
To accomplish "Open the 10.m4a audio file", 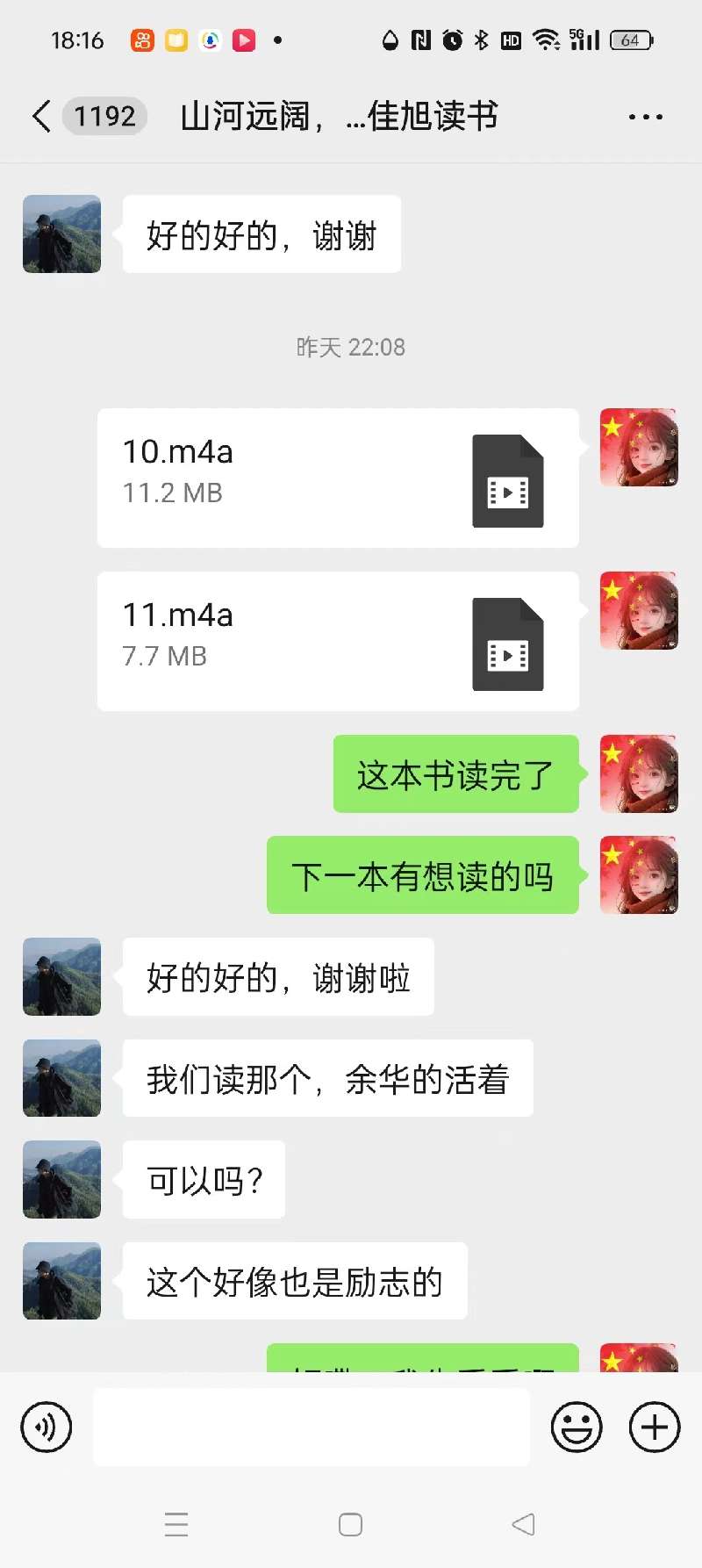I will click(338, 478).
